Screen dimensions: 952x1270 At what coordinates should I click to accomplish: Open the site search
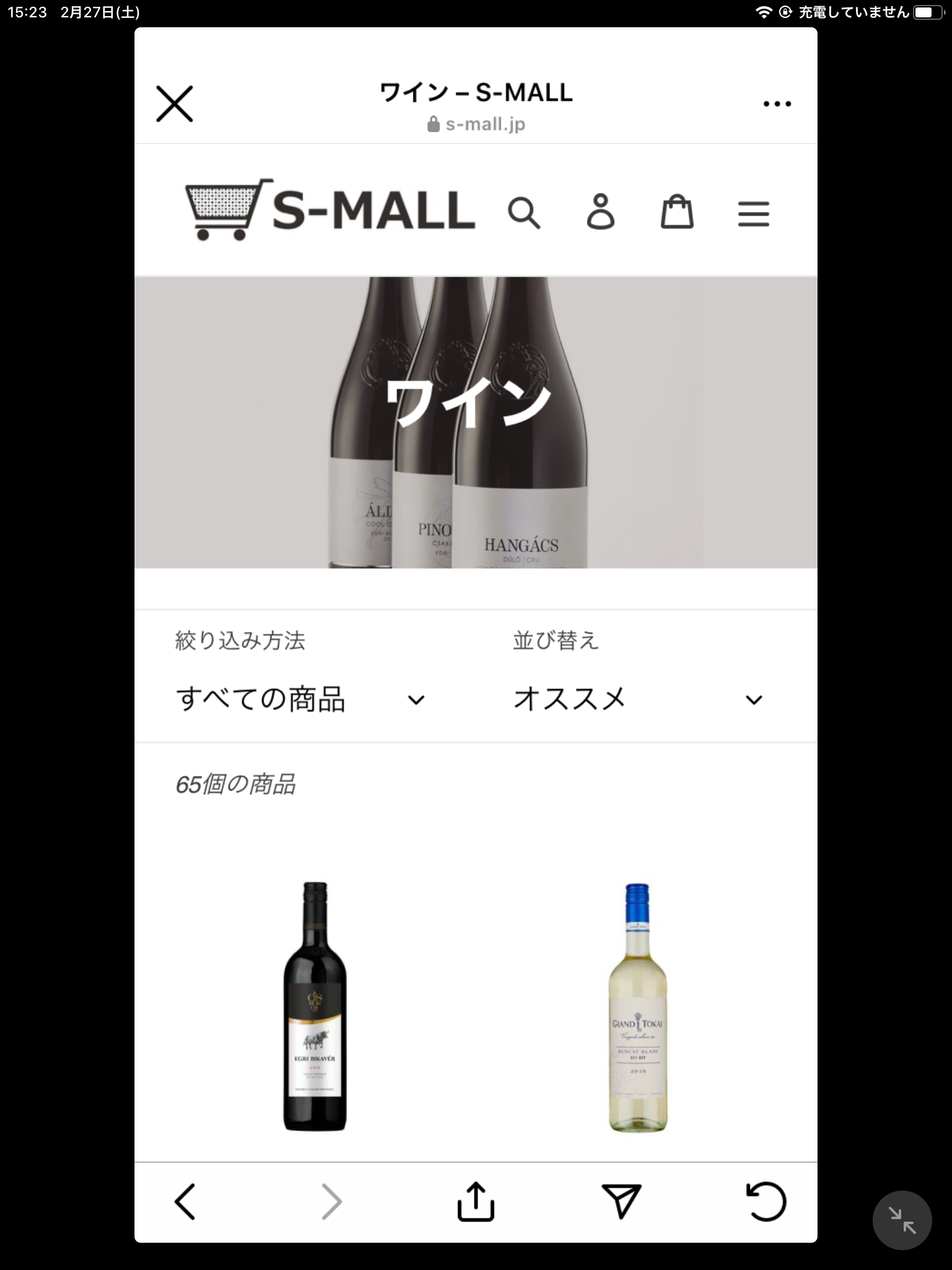tap(524, 213)
